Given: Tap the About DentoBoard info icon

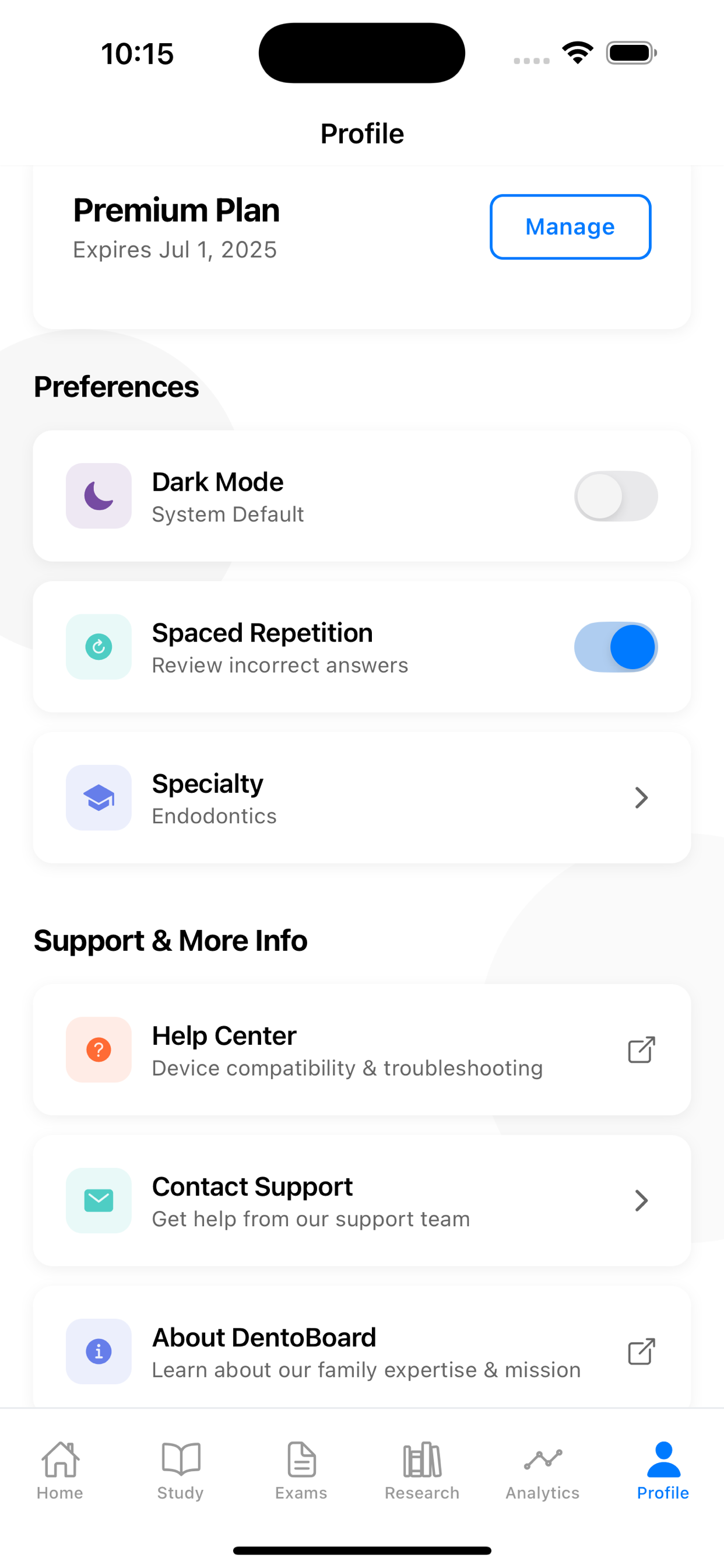Looking at the screenshot, I should (98, 1352).
